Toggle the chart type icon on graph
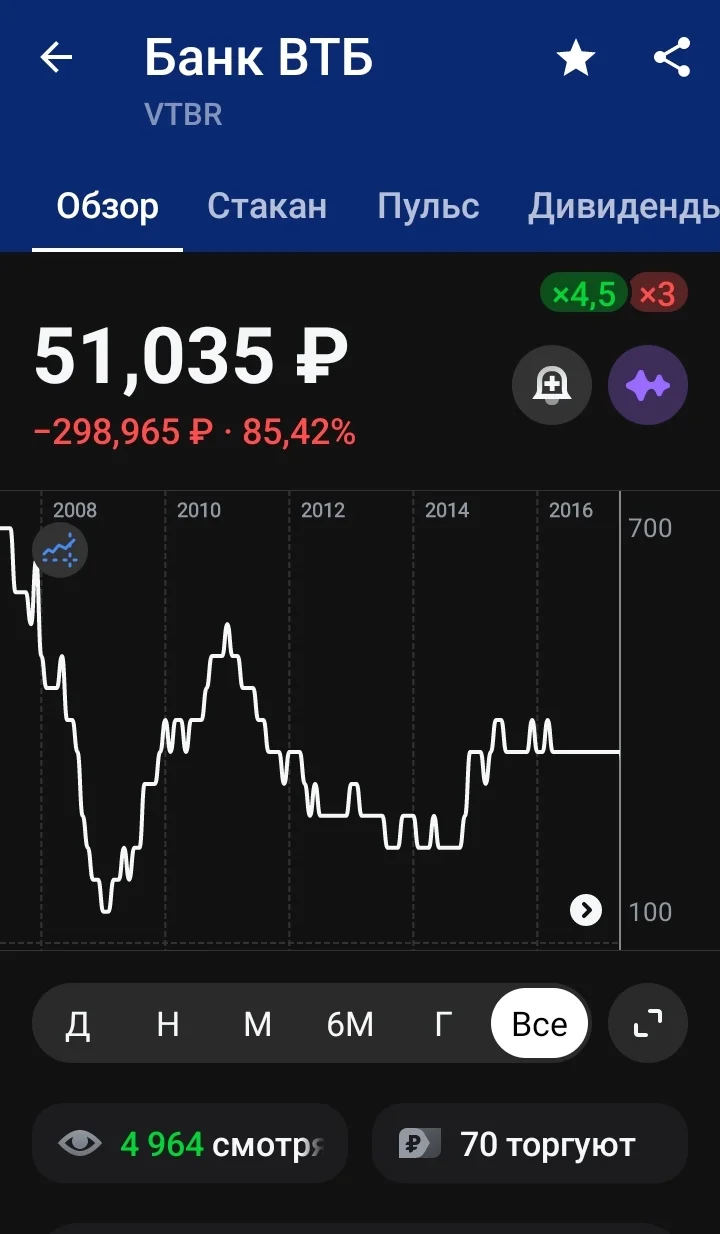Viewport: 720px width, 1234px height. pos(60,550)
